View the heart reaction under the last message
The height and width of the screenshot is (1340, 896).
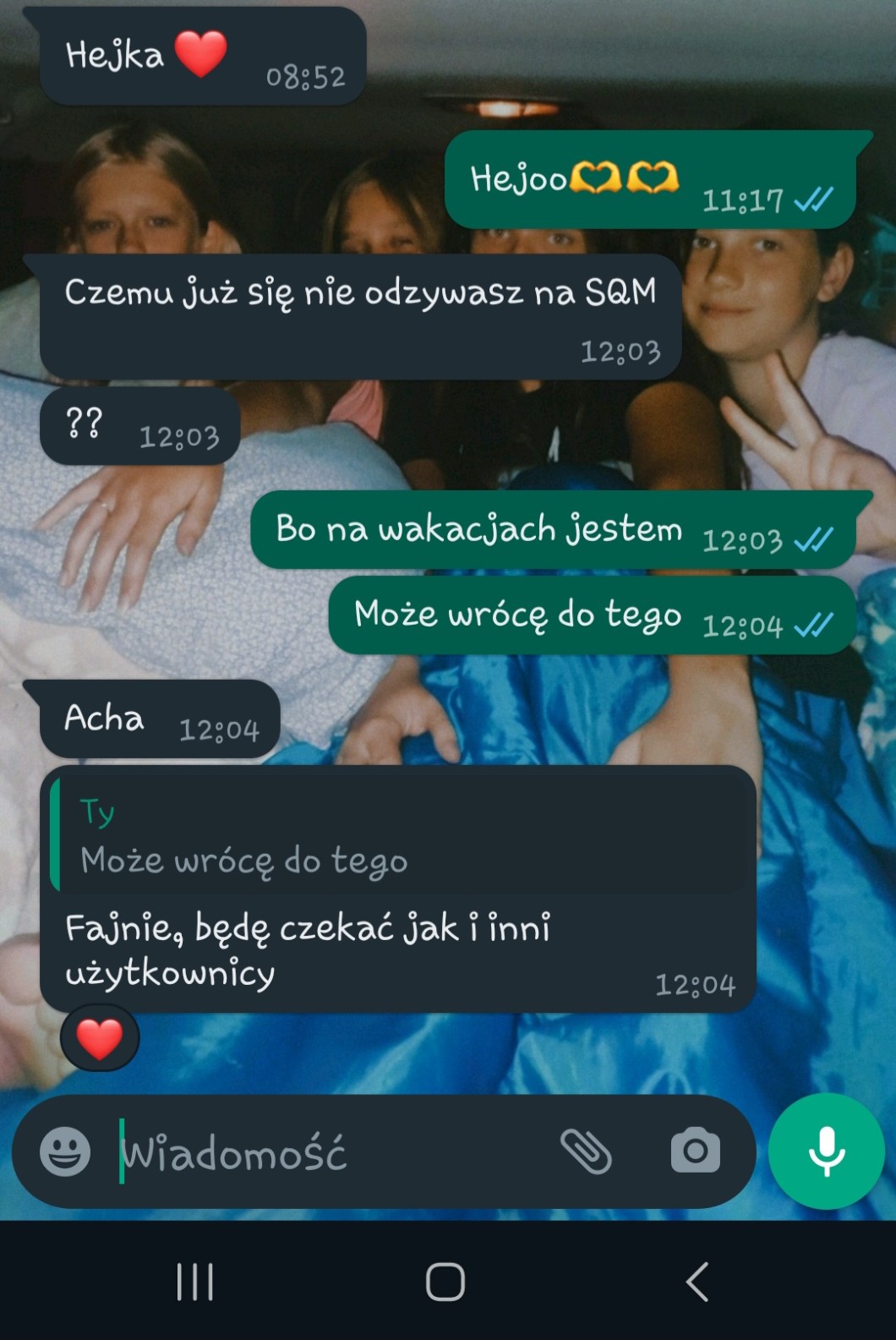click(x=100, y=1039)
